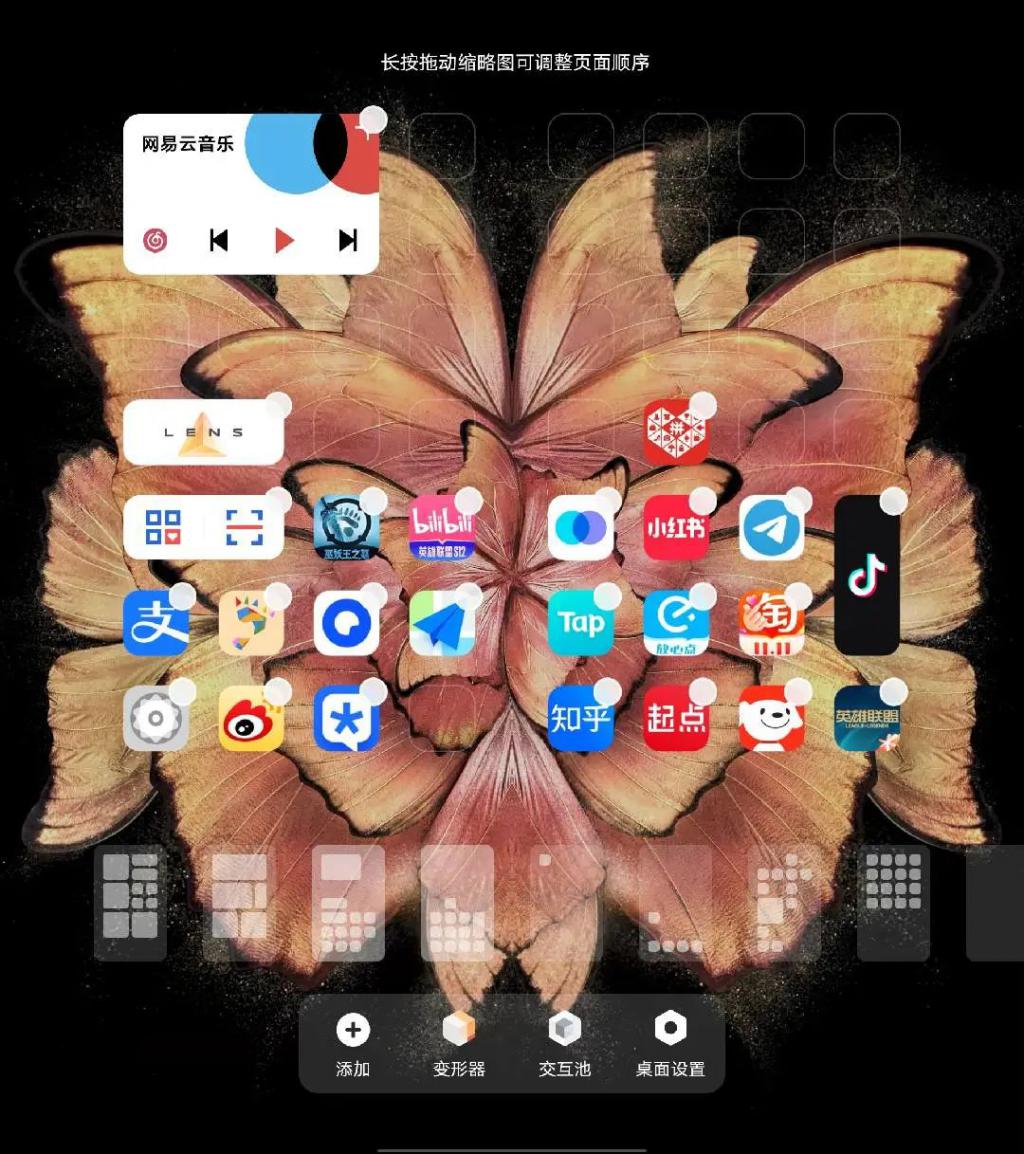Select the 变形器 option in the bottom bar
Viewport: 1024px width, 1154px height.
click(459, 1042)
